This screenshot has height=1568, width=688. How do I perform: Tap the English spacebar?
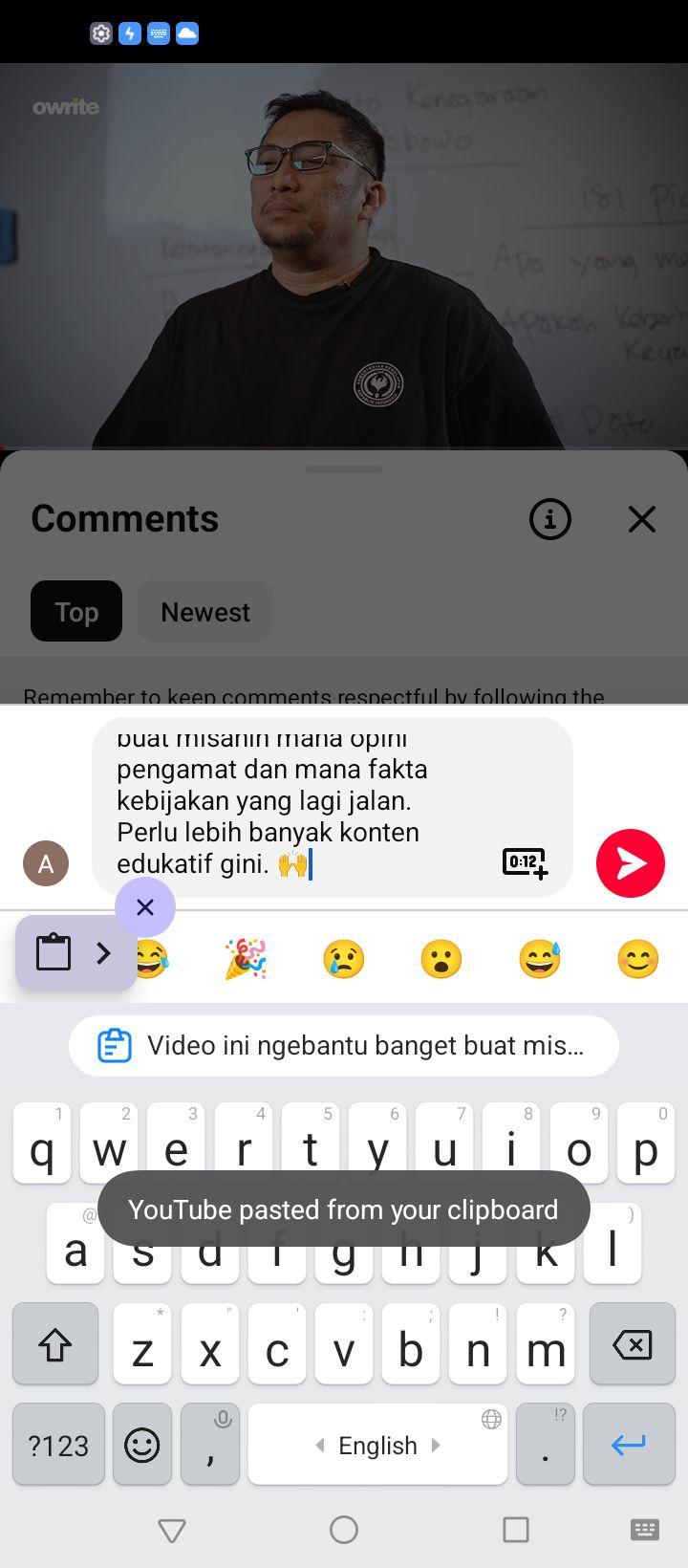377,1445
